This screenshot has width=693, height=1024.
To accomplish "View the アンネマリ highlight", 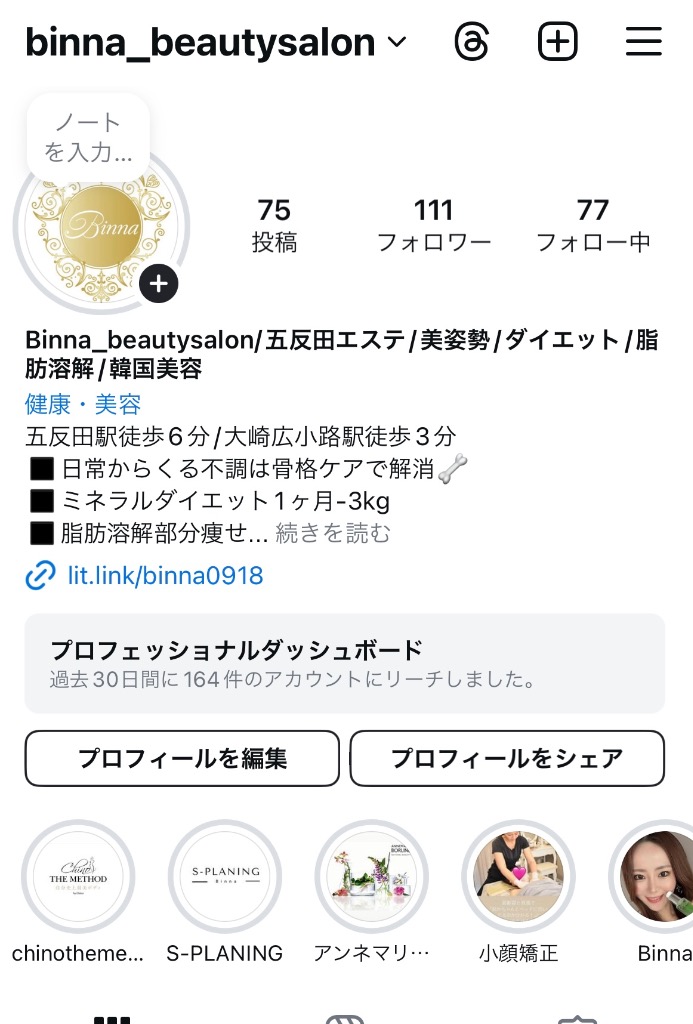I will pyautogui.click(x=371, y=877).
